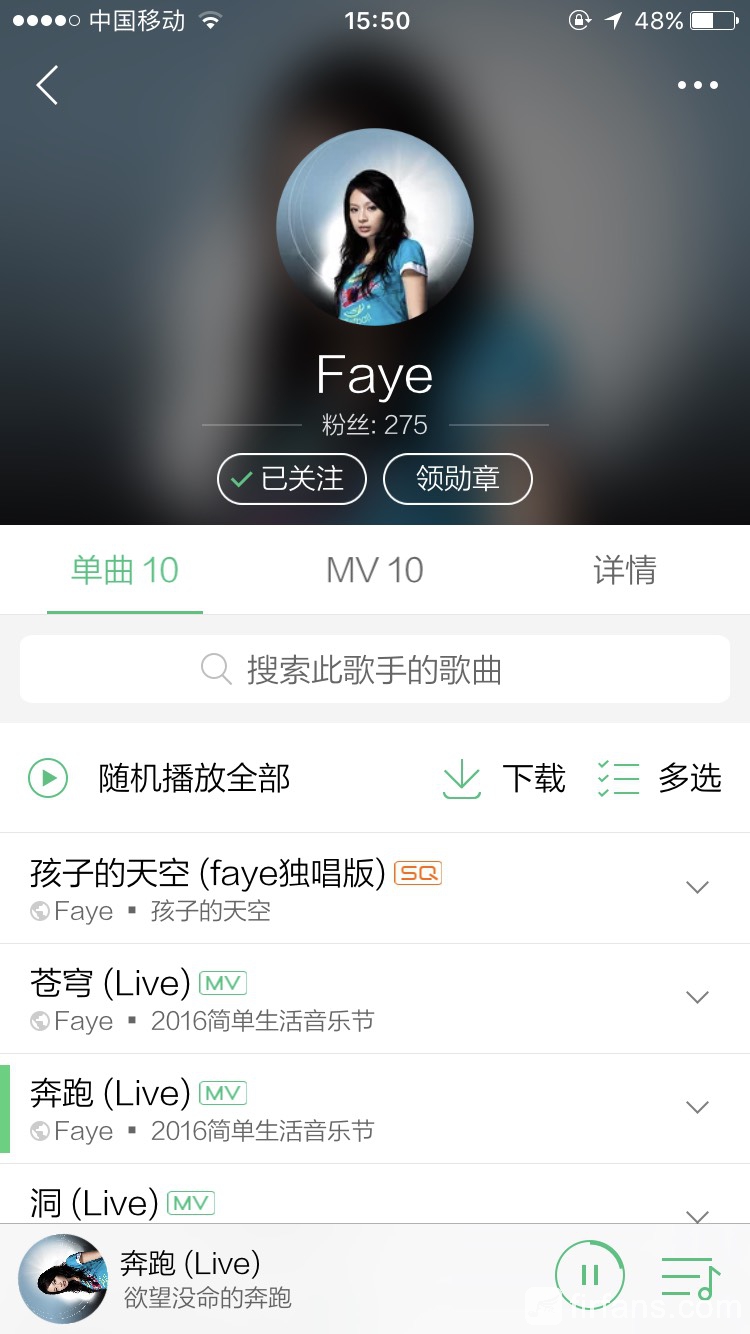Tap Faye's circular avatar photo

(x=375, y=227)
